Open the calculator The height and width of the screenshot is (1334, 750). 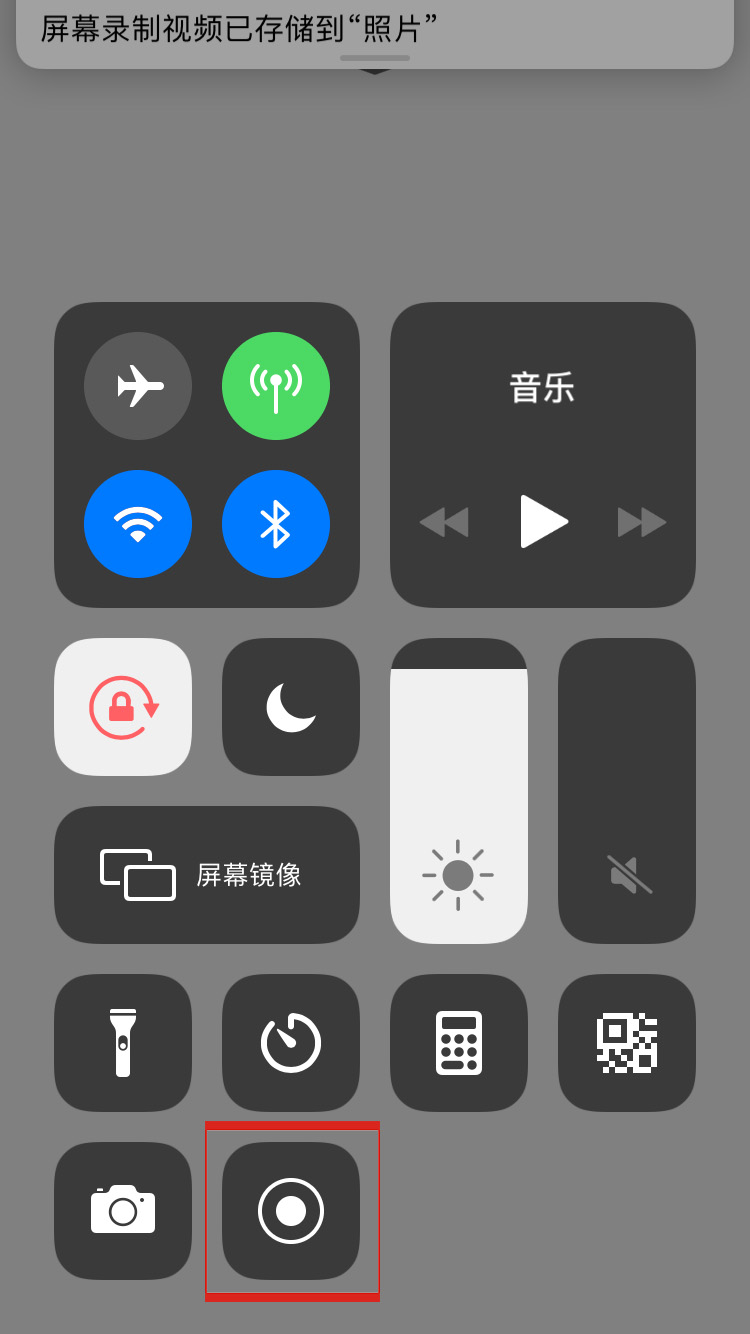459,1043
